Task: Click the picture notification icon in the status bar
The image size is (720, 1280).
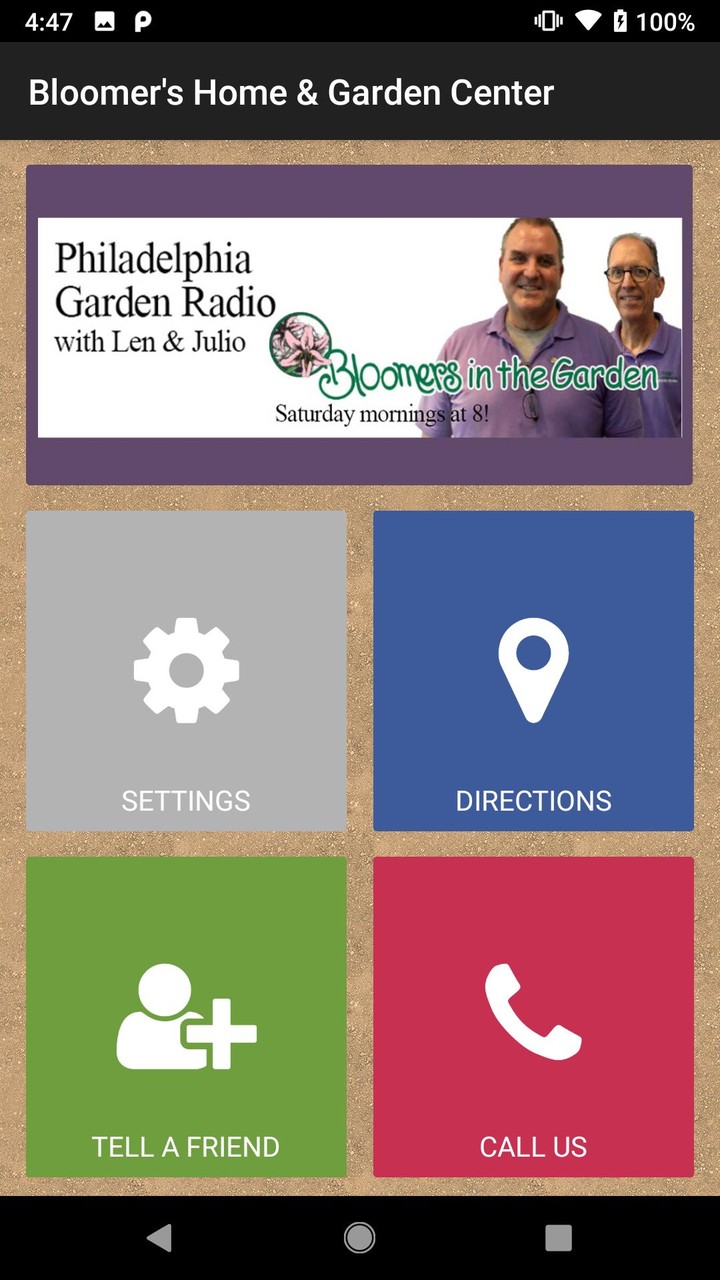Action: coord(103,20)
